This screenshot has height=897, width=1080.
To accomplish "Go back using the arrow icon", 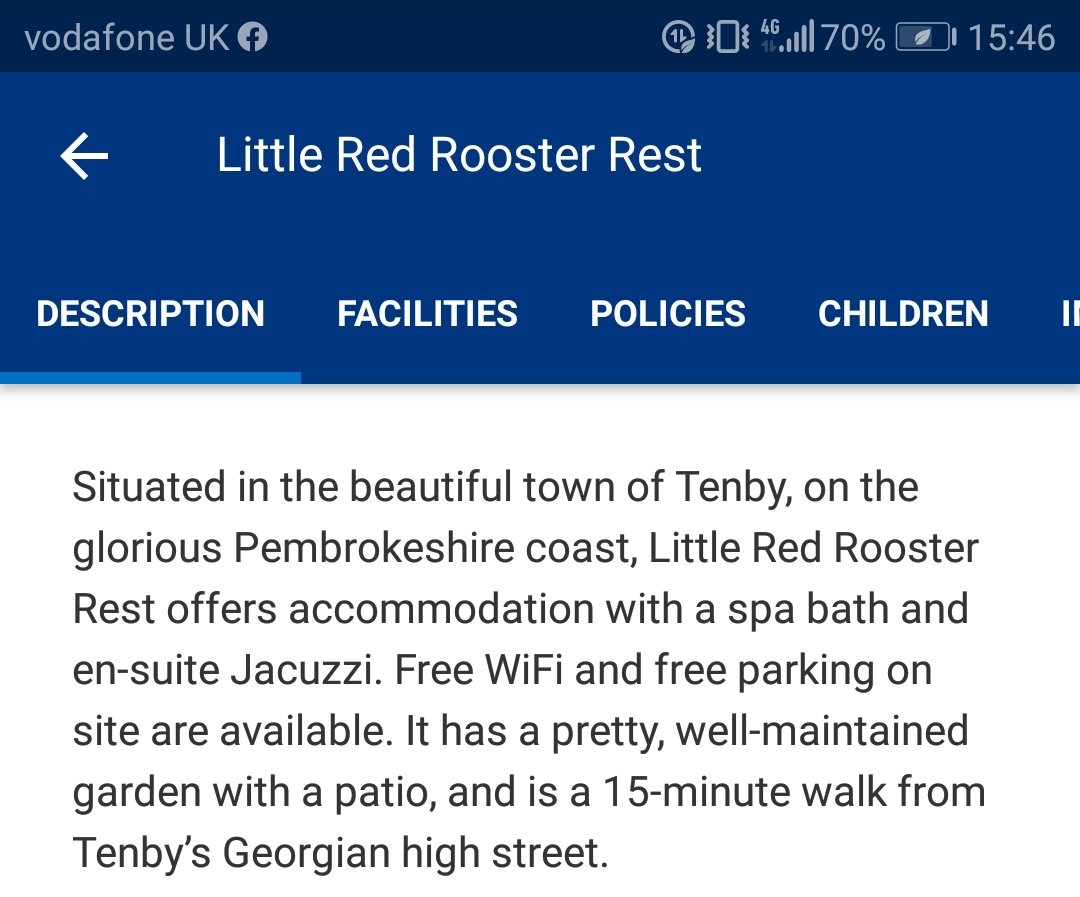I will tap(84, 157).
